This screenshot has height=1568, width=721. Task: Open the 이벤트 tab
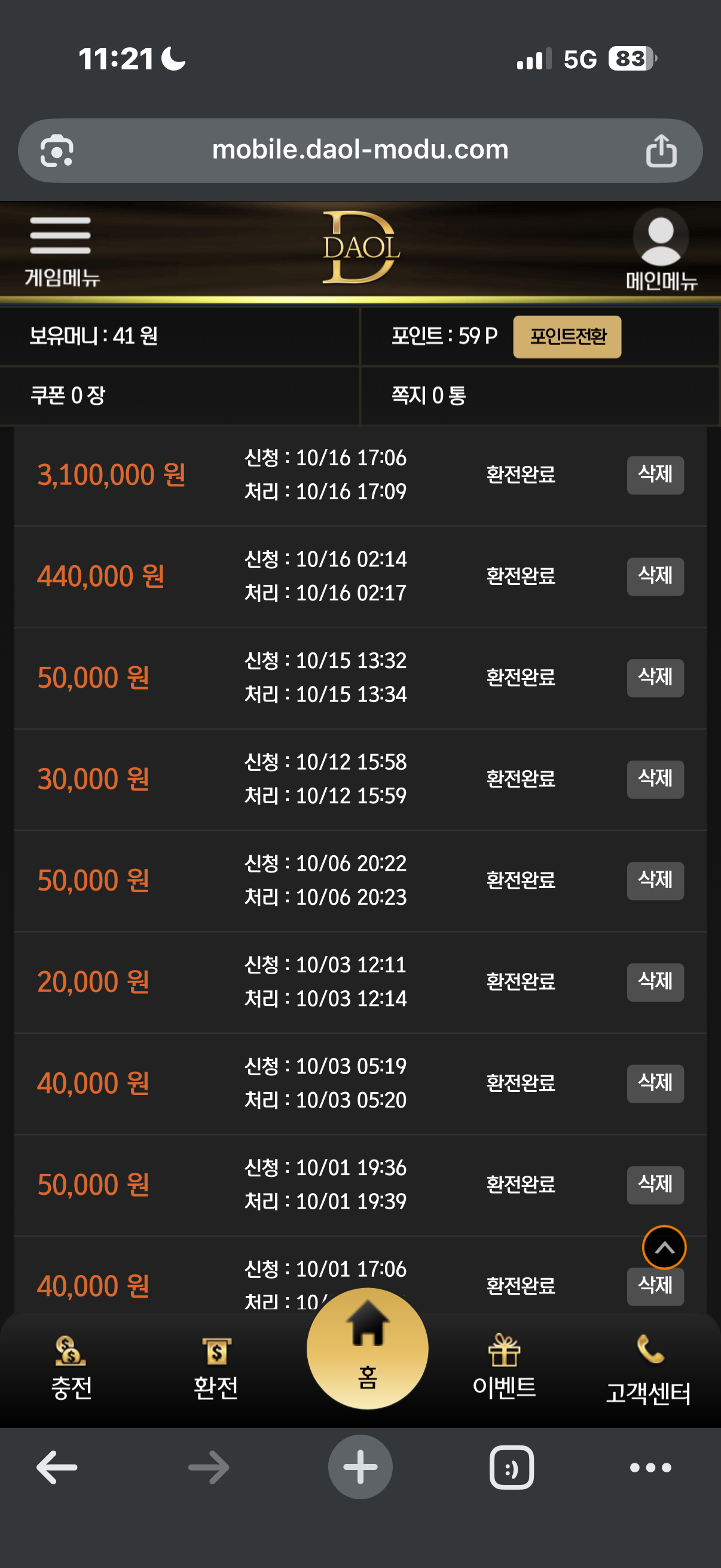click(x=504, y=1368)
